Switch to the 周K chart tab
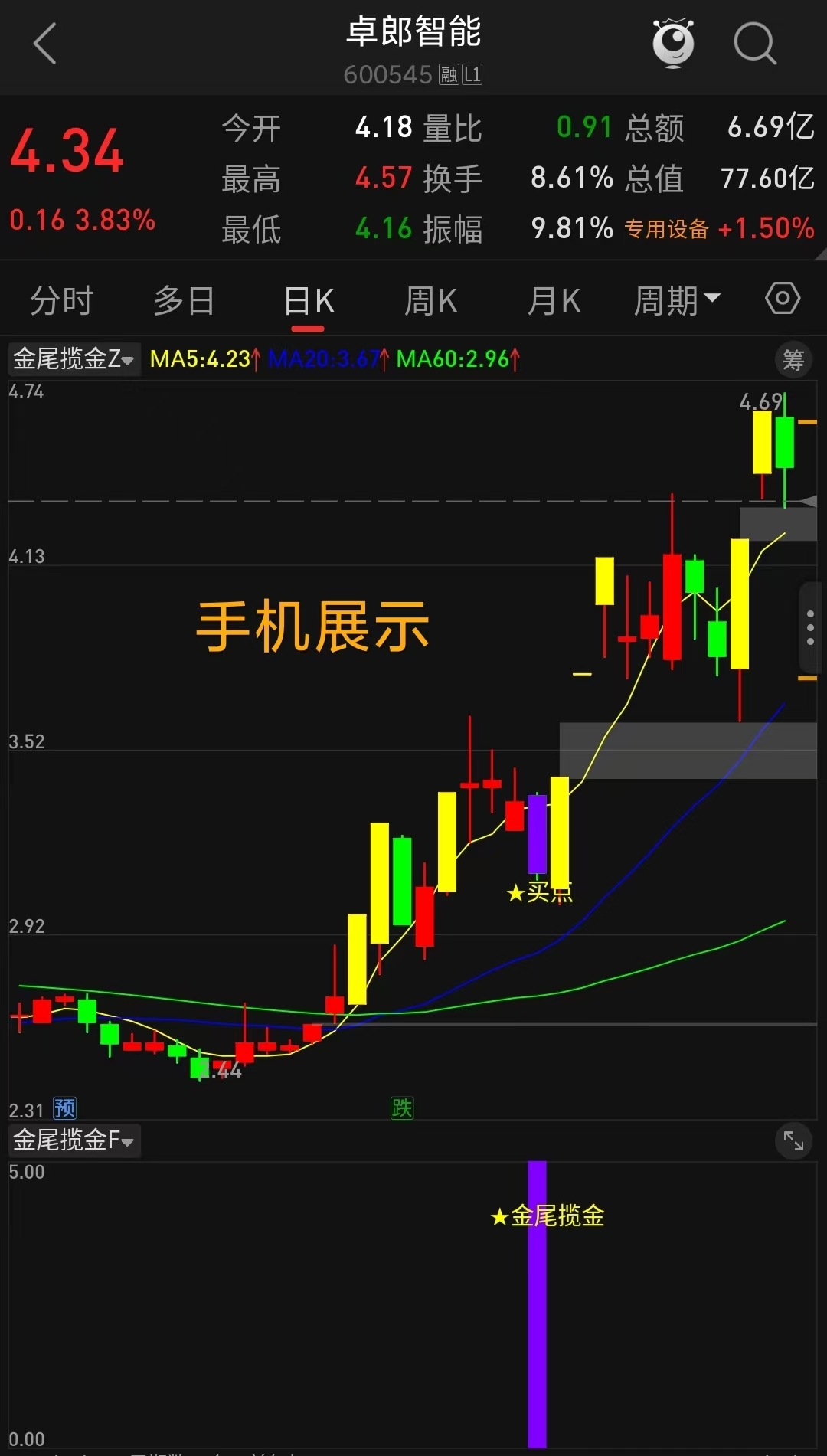 click(x=431, y=300)
